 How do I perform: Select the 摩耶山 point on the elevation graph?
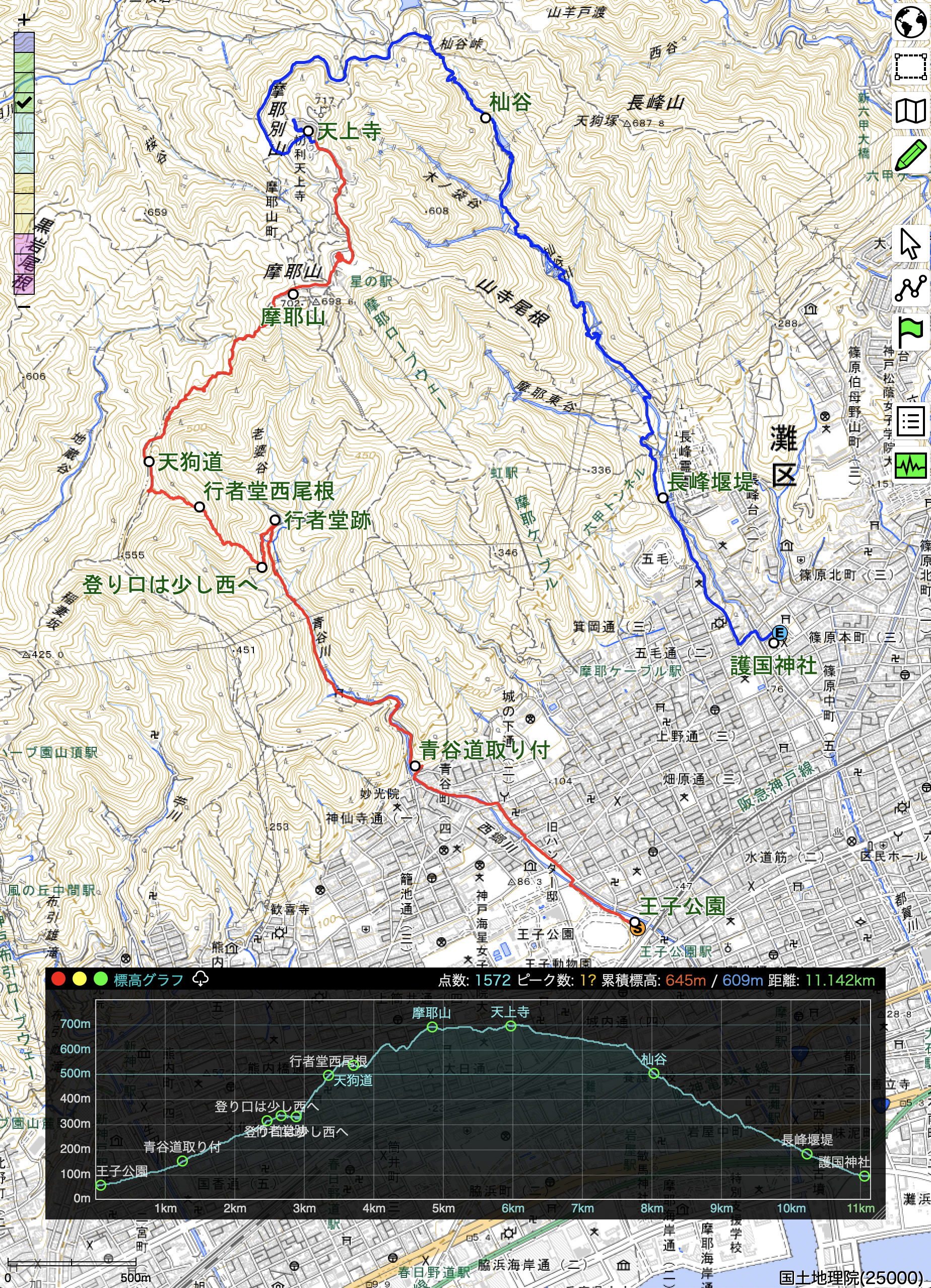tap(432, 1027)
